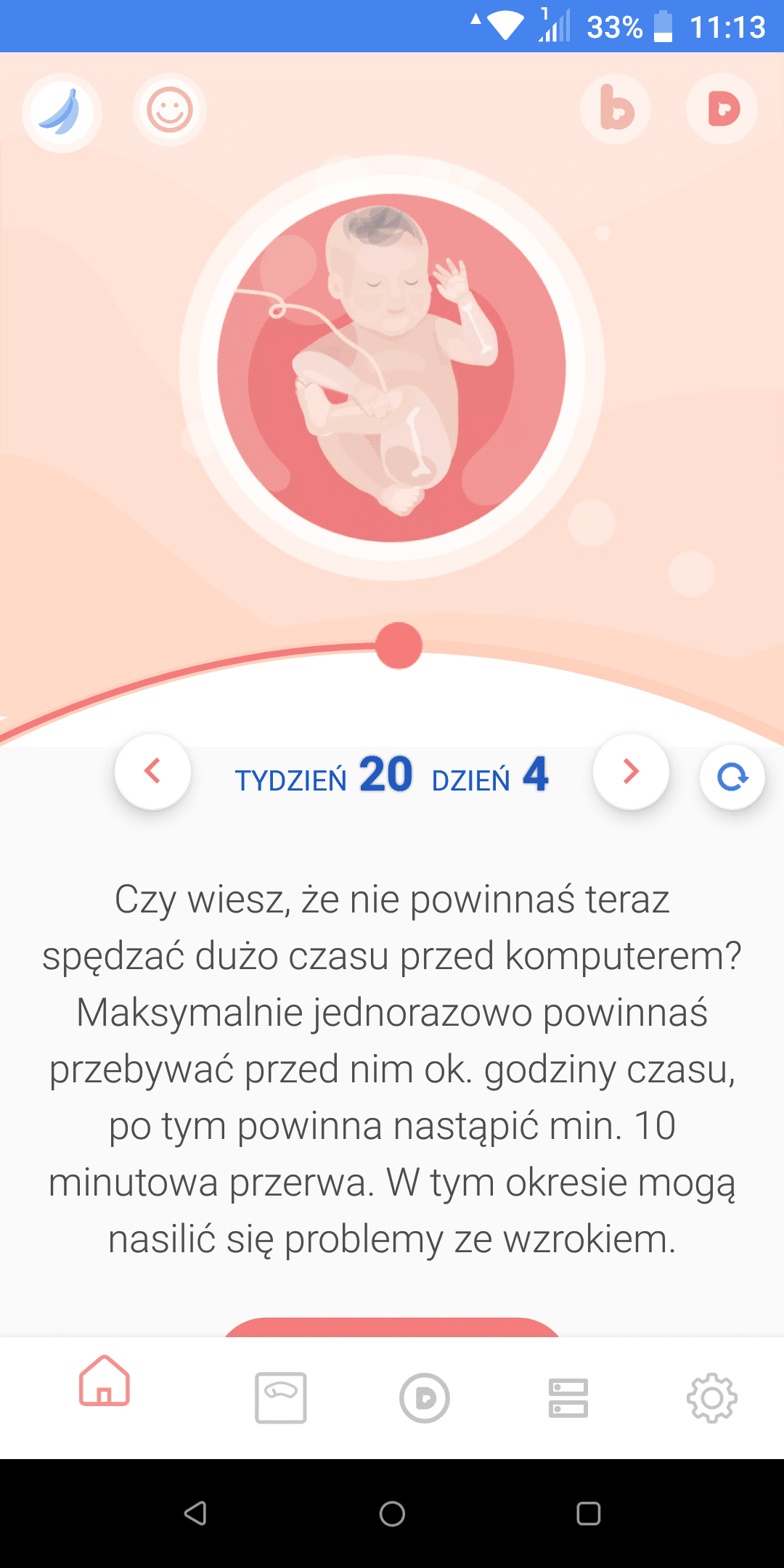Go to the previous pregnancy day
Image resolution: width=784 pixels, height=1568 pixels.
point(152,771)
